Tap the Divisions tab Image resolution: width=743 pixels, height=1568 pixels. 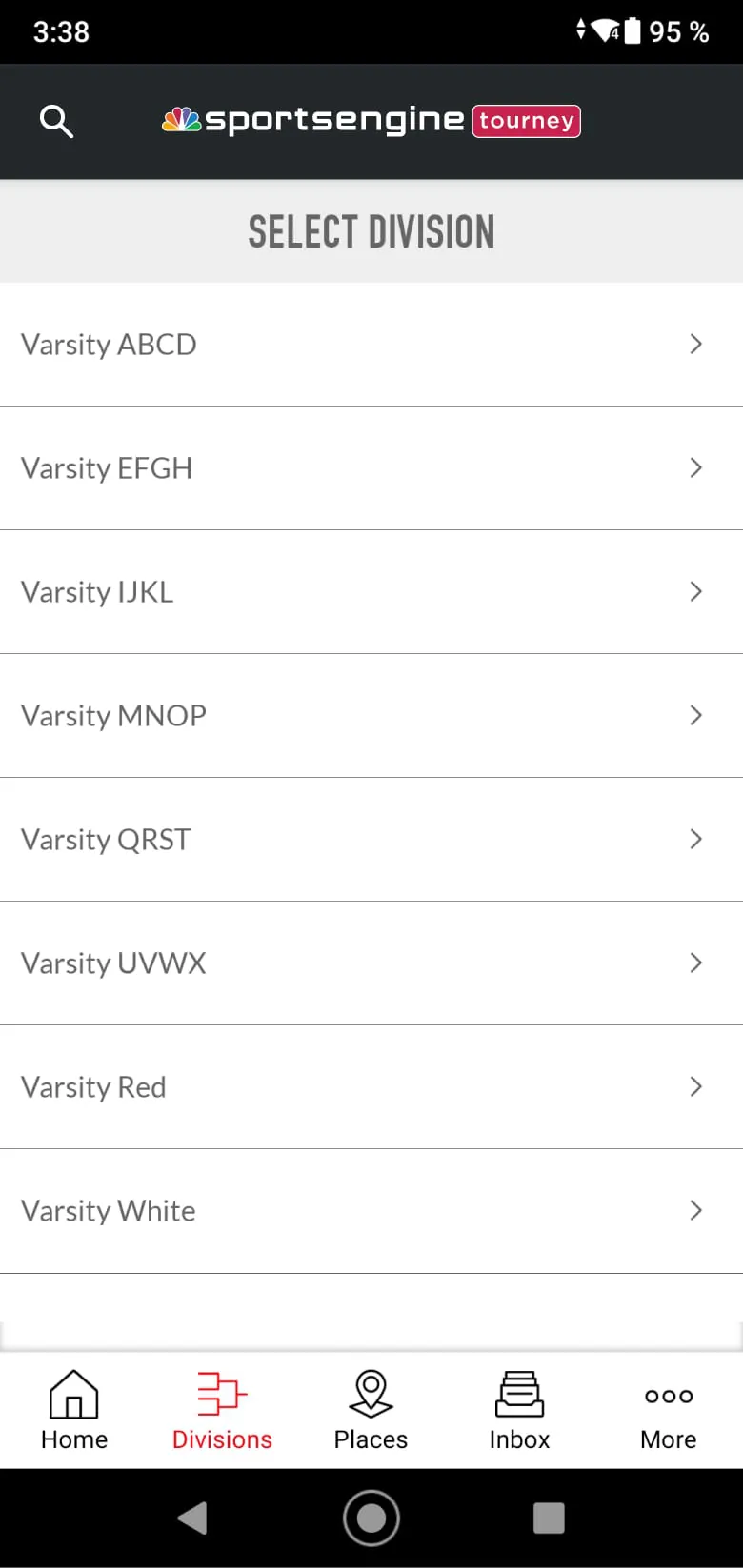(222, 1411)
